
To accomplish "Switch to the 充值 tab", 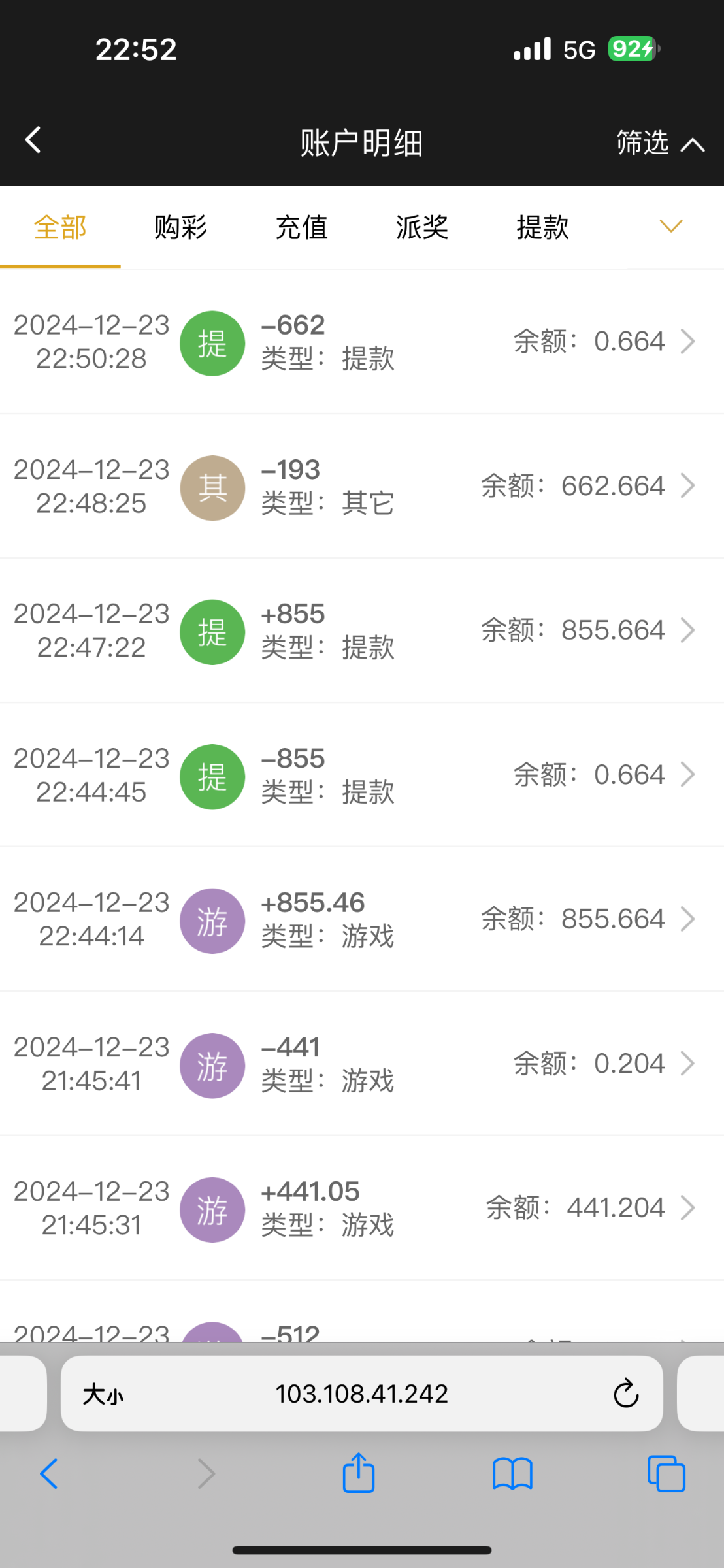I will coord(301,227).
